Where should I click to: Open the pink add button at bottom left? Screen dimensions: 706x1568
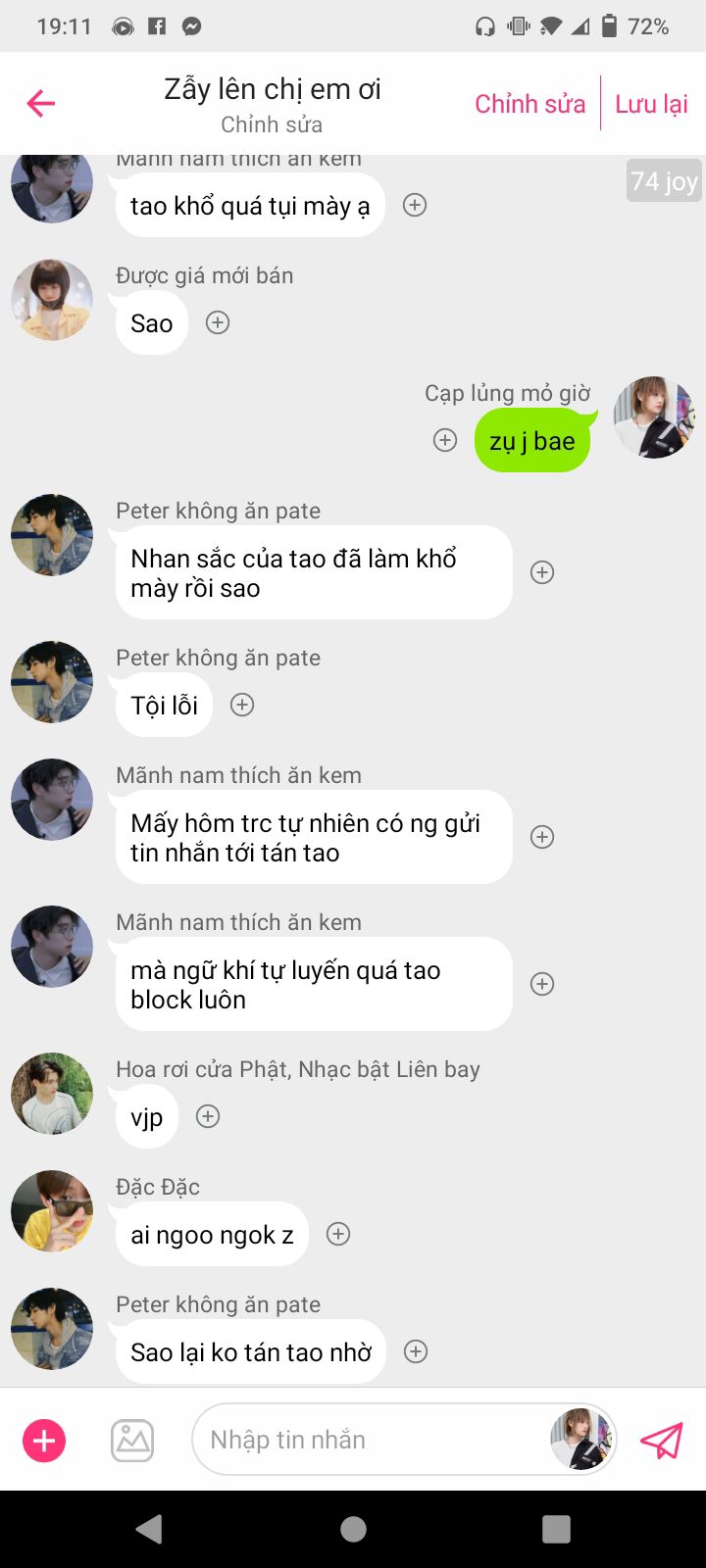(x=44, y=1441)
